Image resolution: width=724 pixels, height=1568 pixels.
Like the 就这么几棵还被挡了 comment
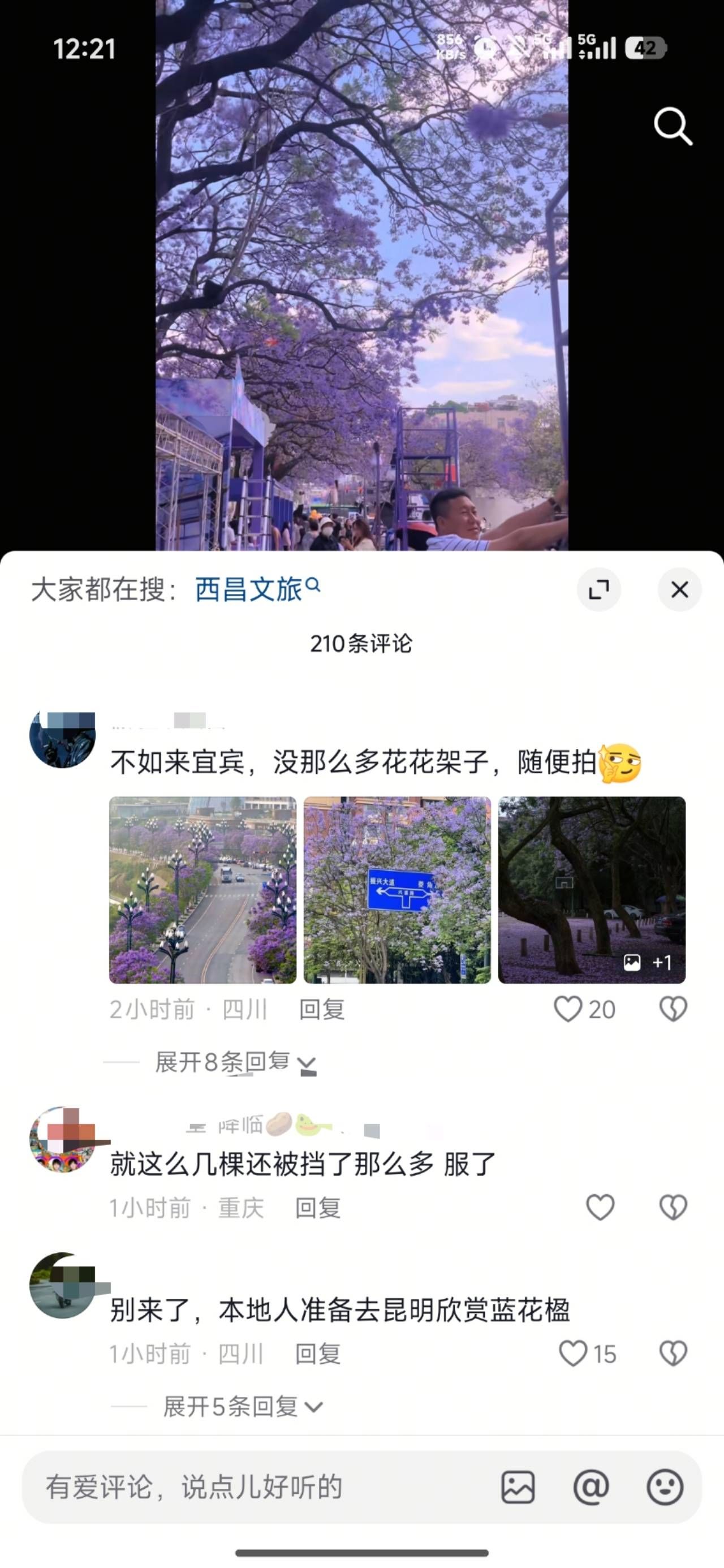pyautogui.click(x=600, y=1208)
